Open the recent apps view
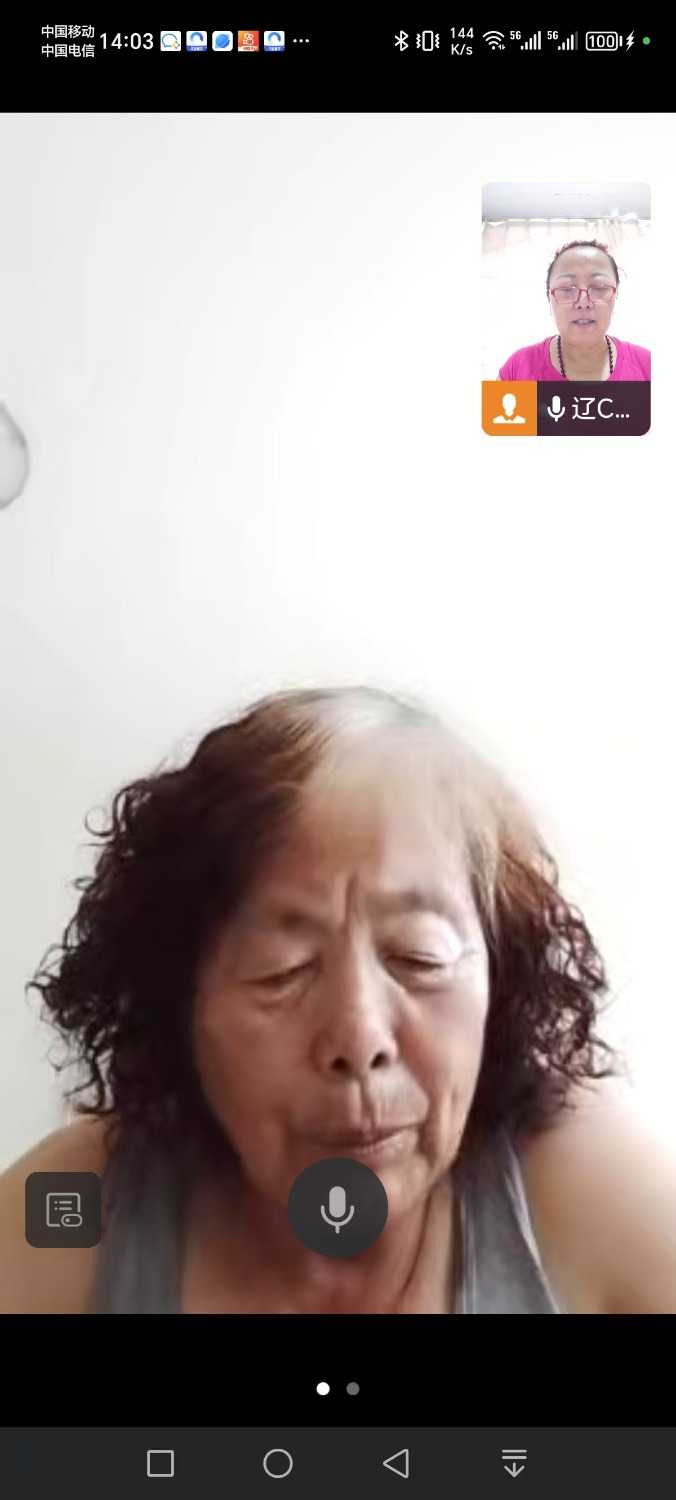 pyautogui.click(x=160, y=1463)
